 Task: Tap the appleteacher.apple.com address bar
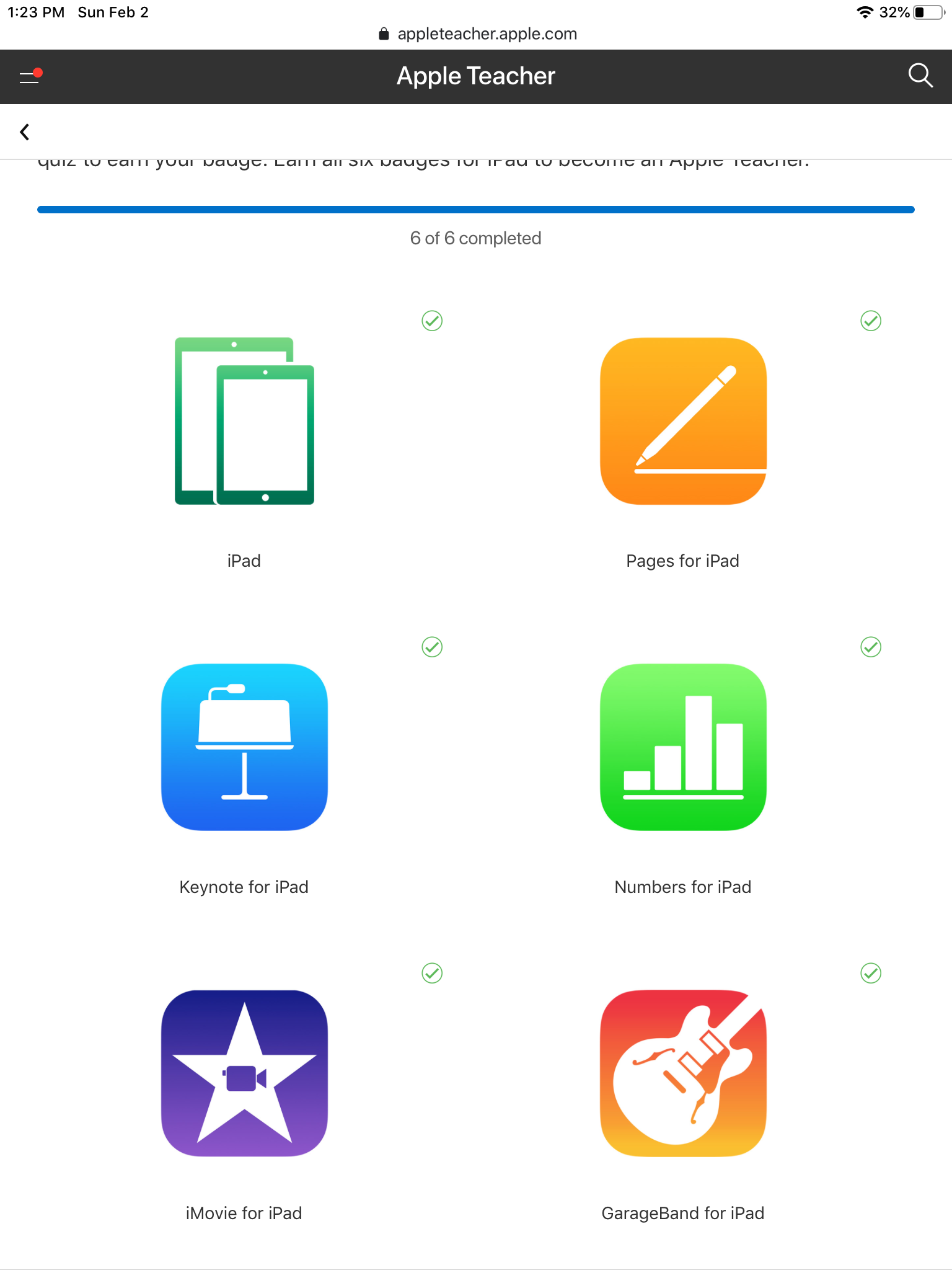[x=477, y=33]
